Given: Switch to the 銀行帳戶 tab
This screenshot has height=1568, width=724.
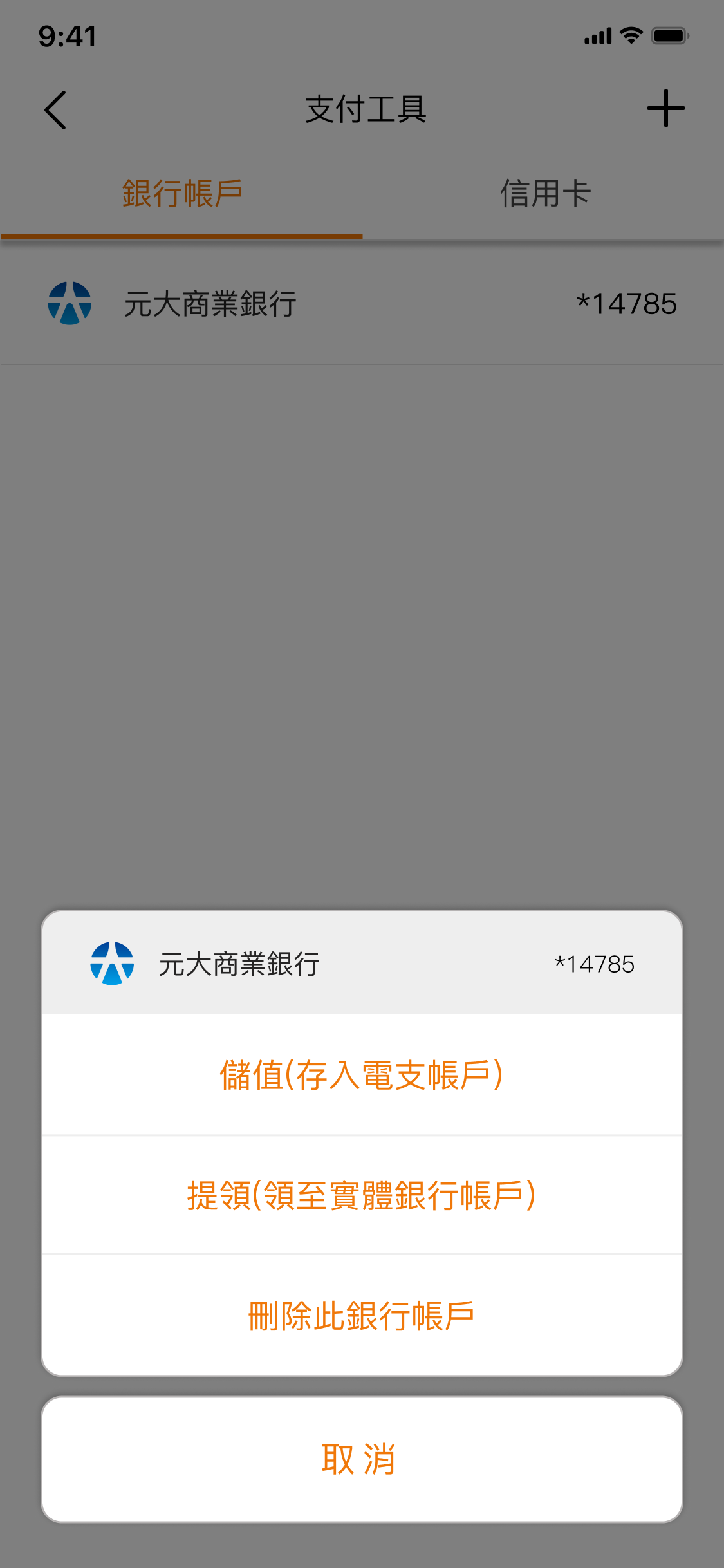Looking at the screenshot, I should point(181,194).
